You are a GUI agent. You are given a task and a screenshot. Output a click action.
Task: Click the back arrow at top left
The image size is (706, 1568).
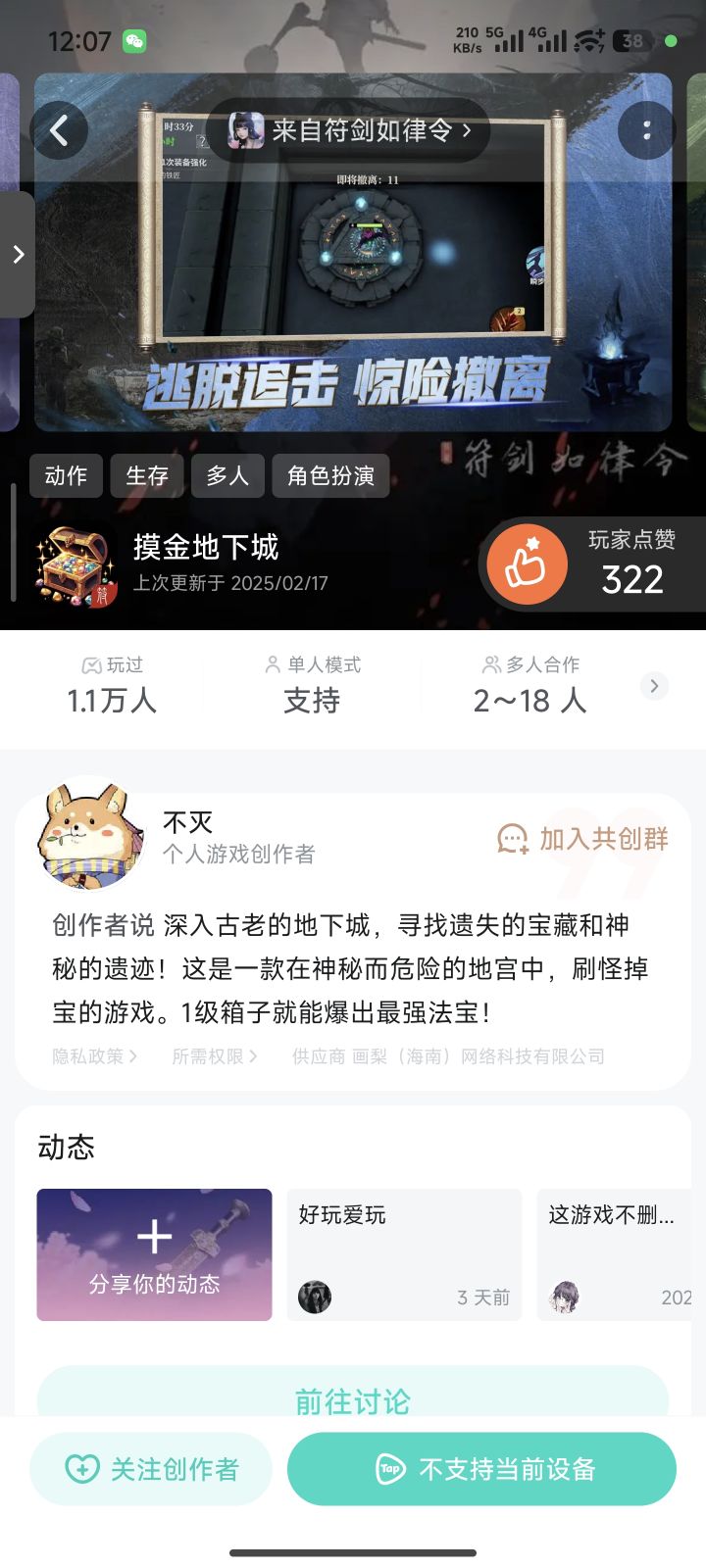pos(61,129)
